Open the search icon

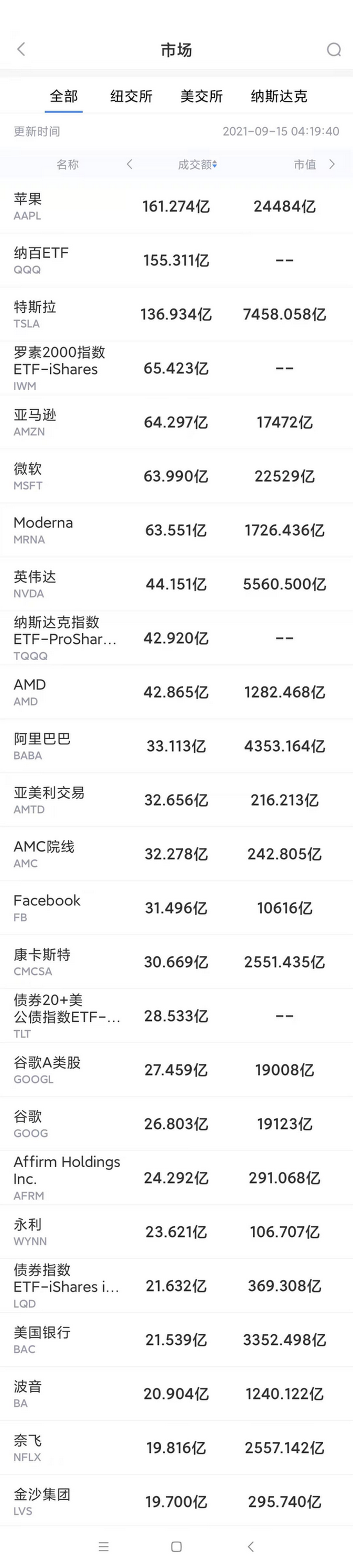click(334, 49)
